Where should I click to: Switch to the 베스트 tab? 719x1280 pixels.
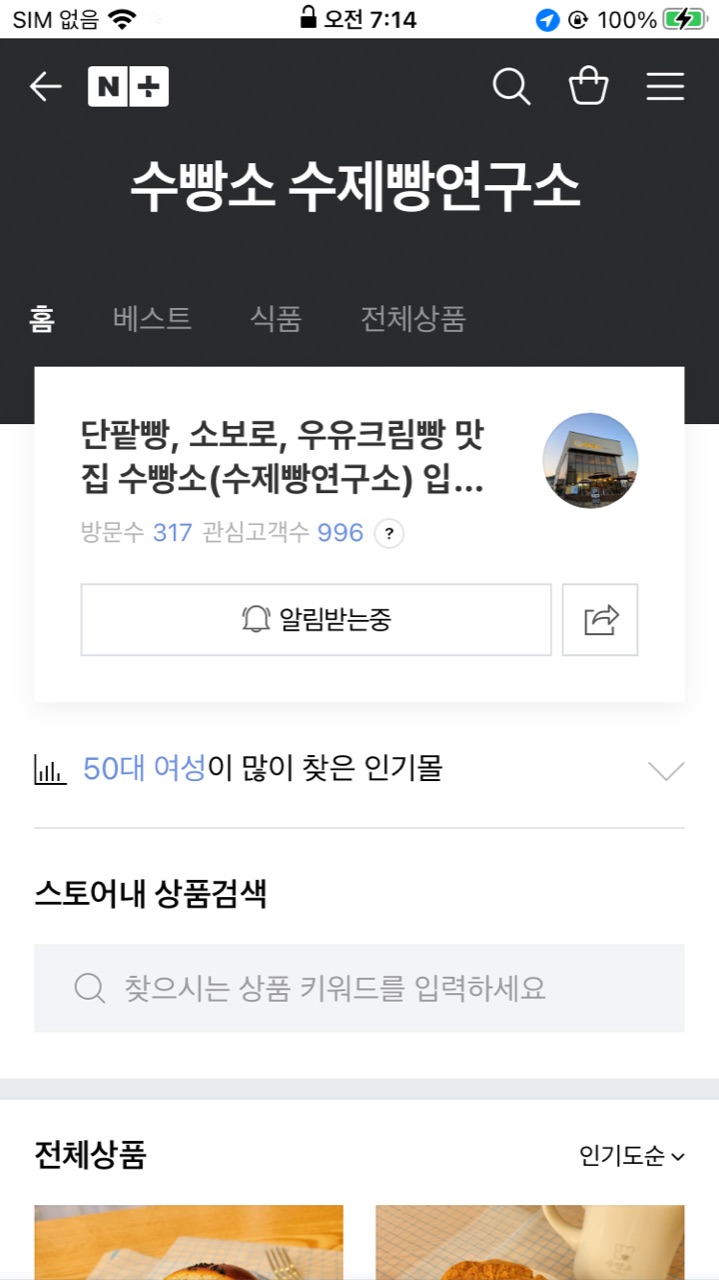152,319
